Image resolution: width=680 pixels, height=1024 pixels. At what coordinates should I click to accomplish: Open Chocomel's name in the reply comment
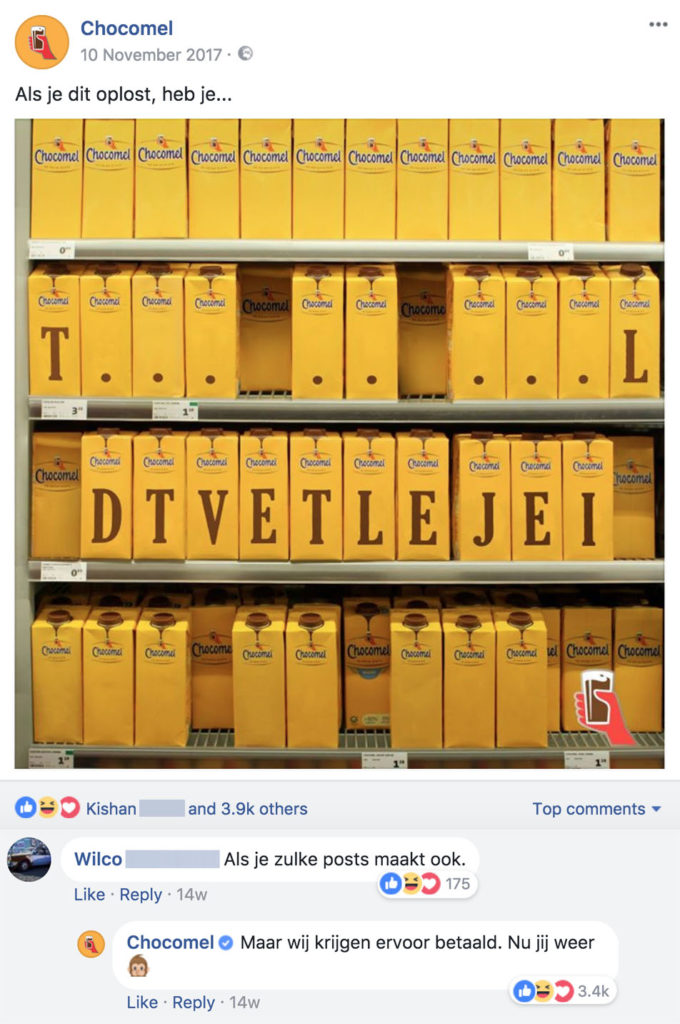170,942
